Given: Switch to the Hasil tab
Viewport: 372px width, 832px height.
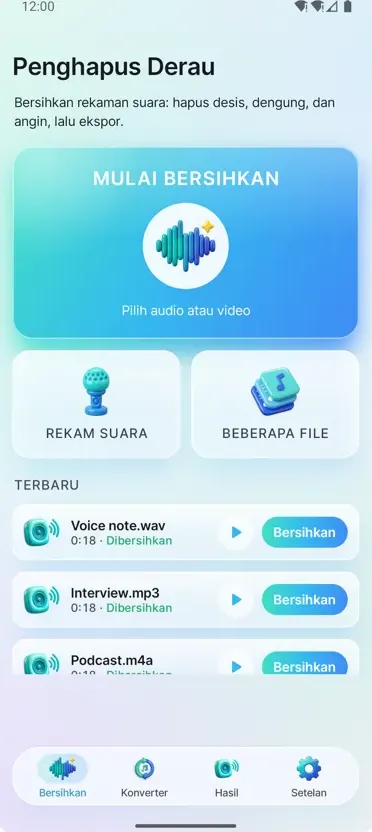Looking at the screenshot, I should click(x=227, y=777).
